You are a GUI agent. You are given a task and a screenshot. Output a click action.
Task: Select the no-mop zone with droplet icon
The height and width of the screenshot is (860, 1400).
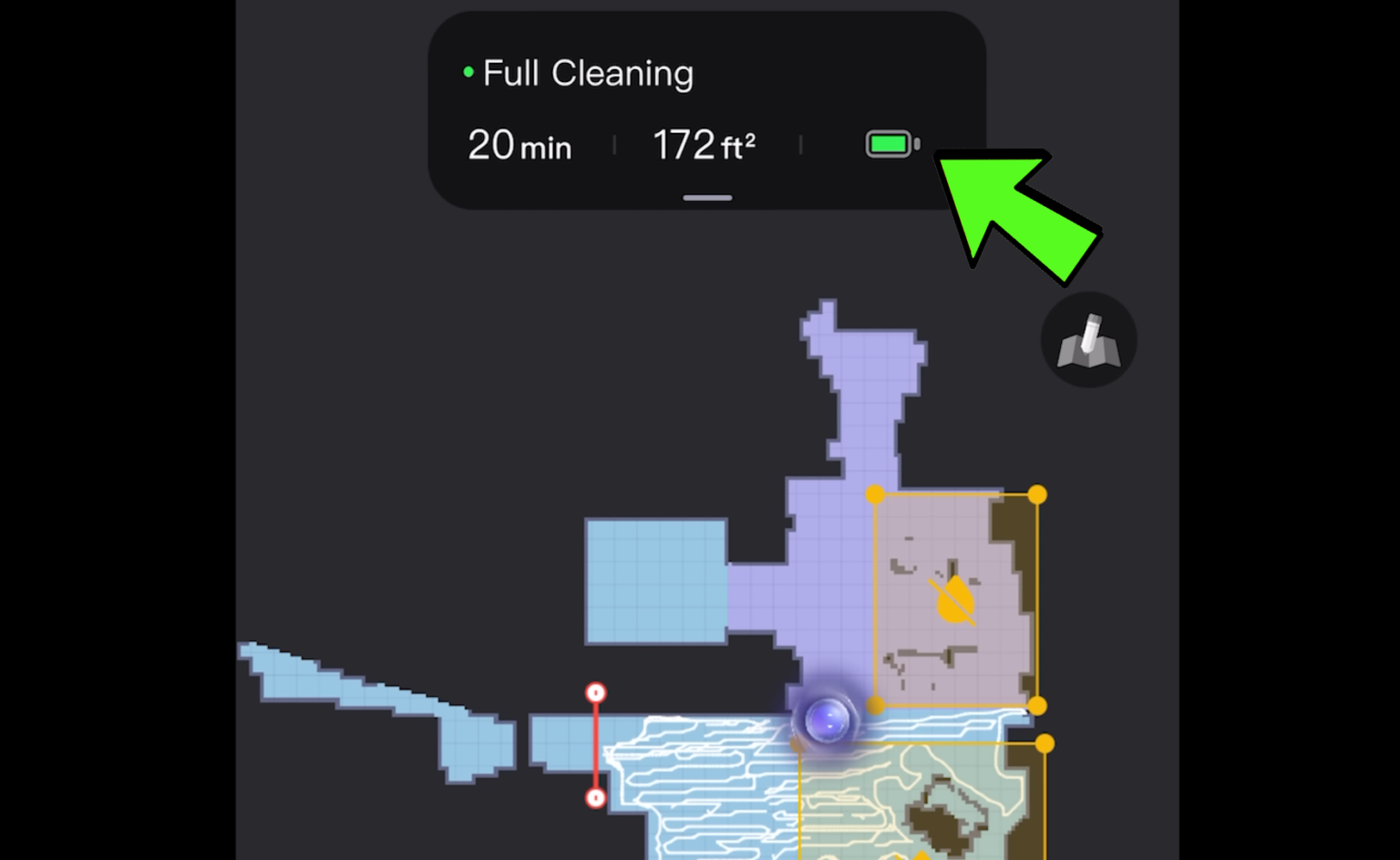(x=954, y=599)
